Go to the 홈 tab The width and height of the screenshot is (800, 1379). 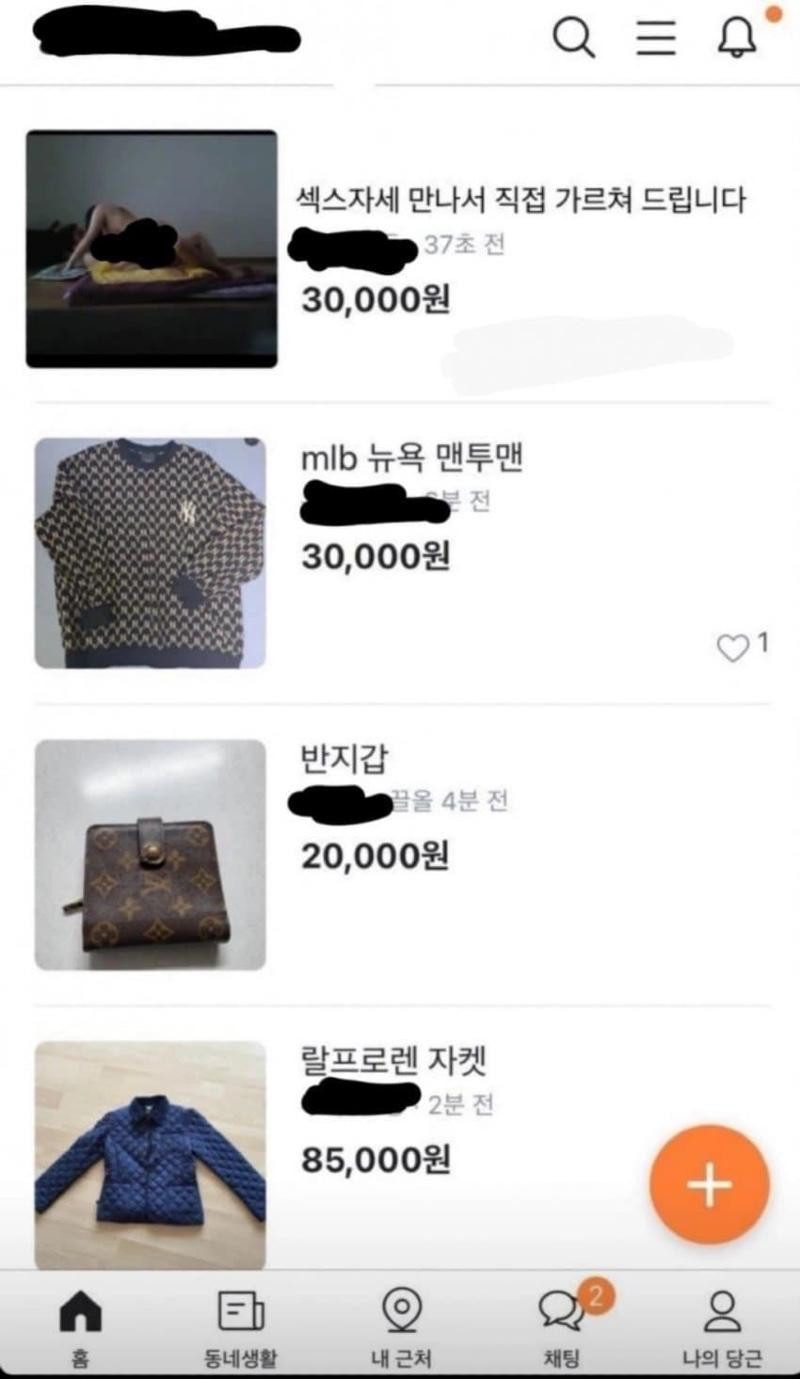(x=80, y=1325)
